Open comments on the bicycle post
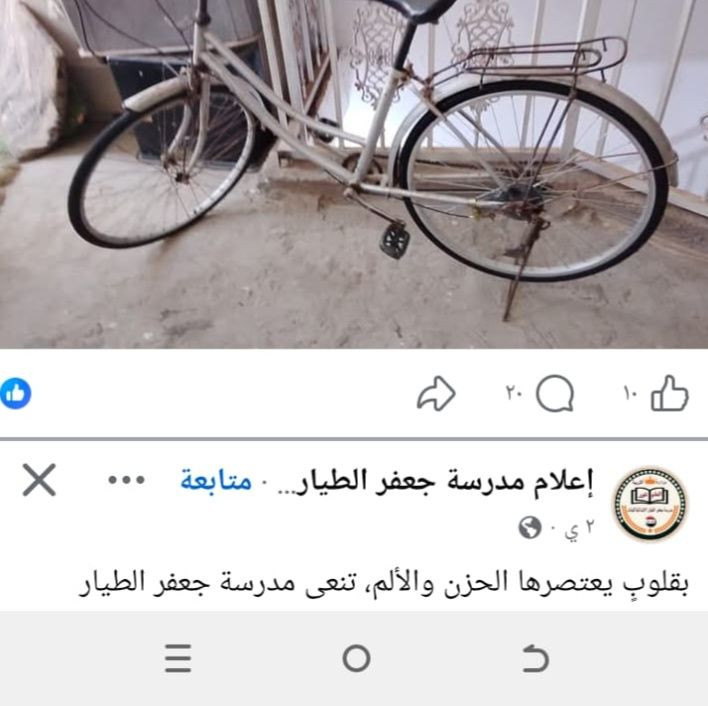The height and width of the screenshot is (706, 708). point(554,395)
